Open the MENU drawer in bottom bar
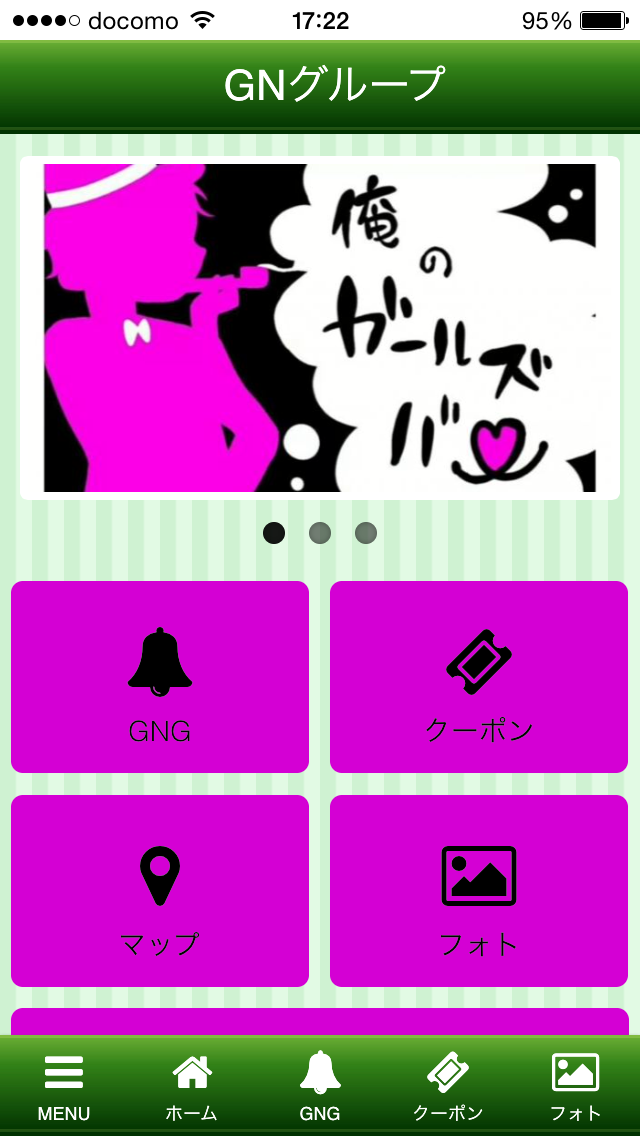 [x=64, y=1086]
